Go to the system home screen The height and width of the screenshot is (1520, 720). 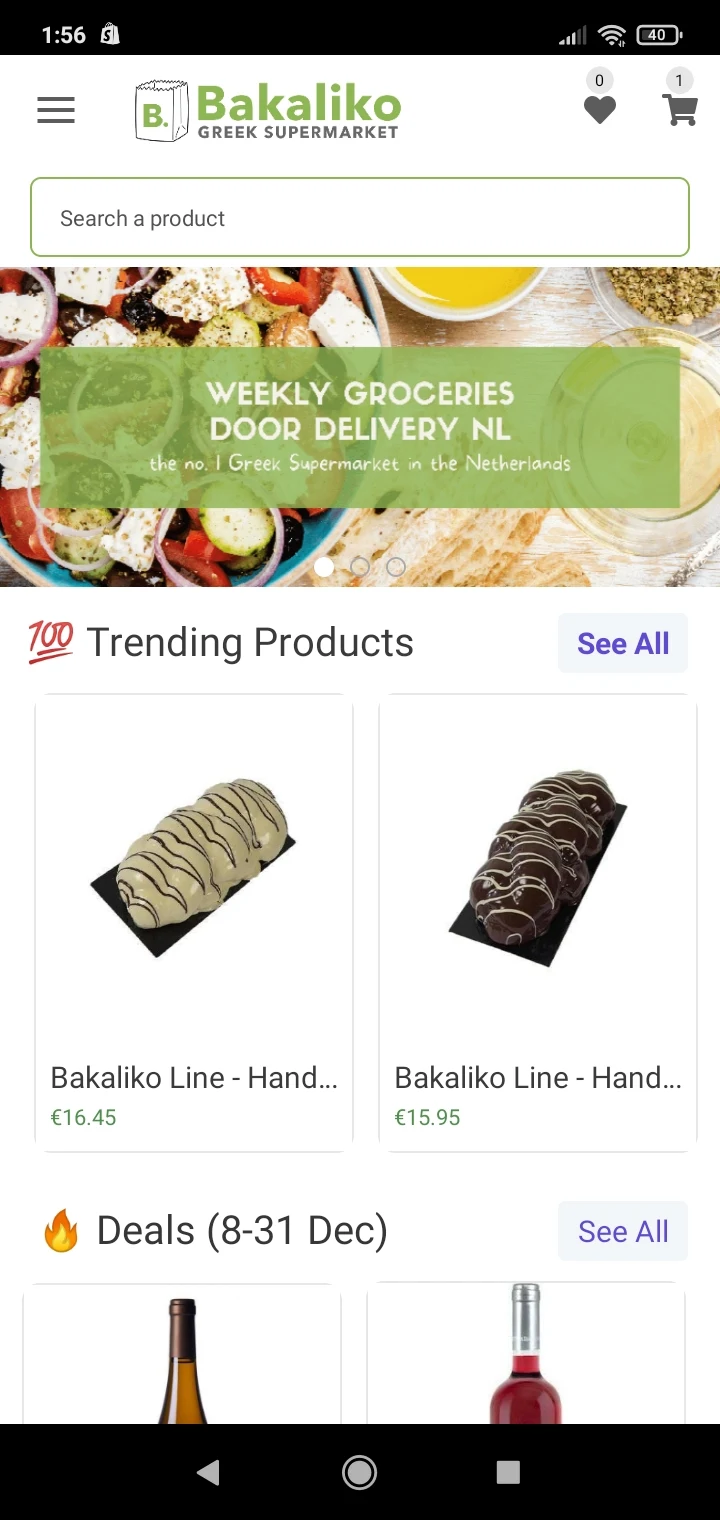[x=359, y=1471]
